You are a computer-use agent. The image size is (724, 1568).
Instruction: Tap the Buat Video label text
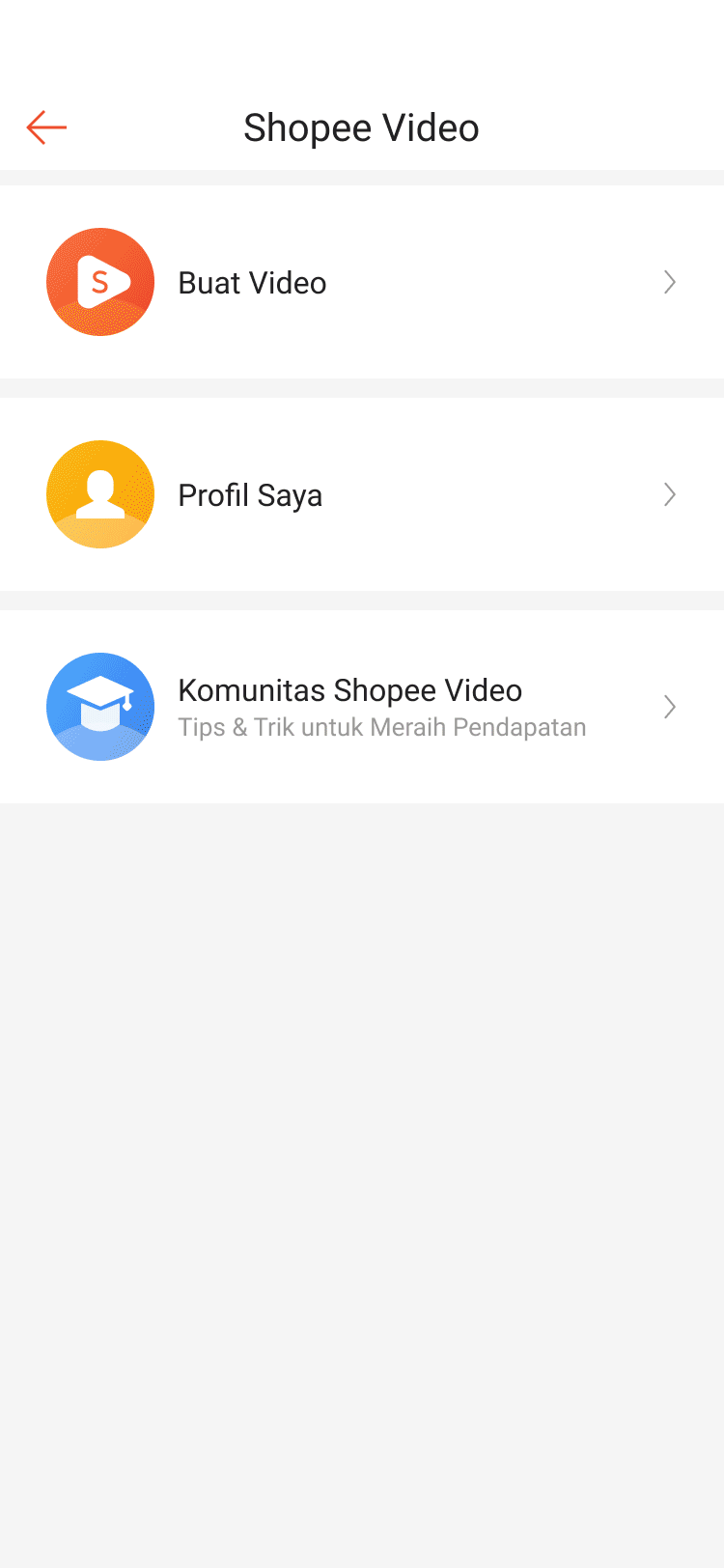(251, 282)
